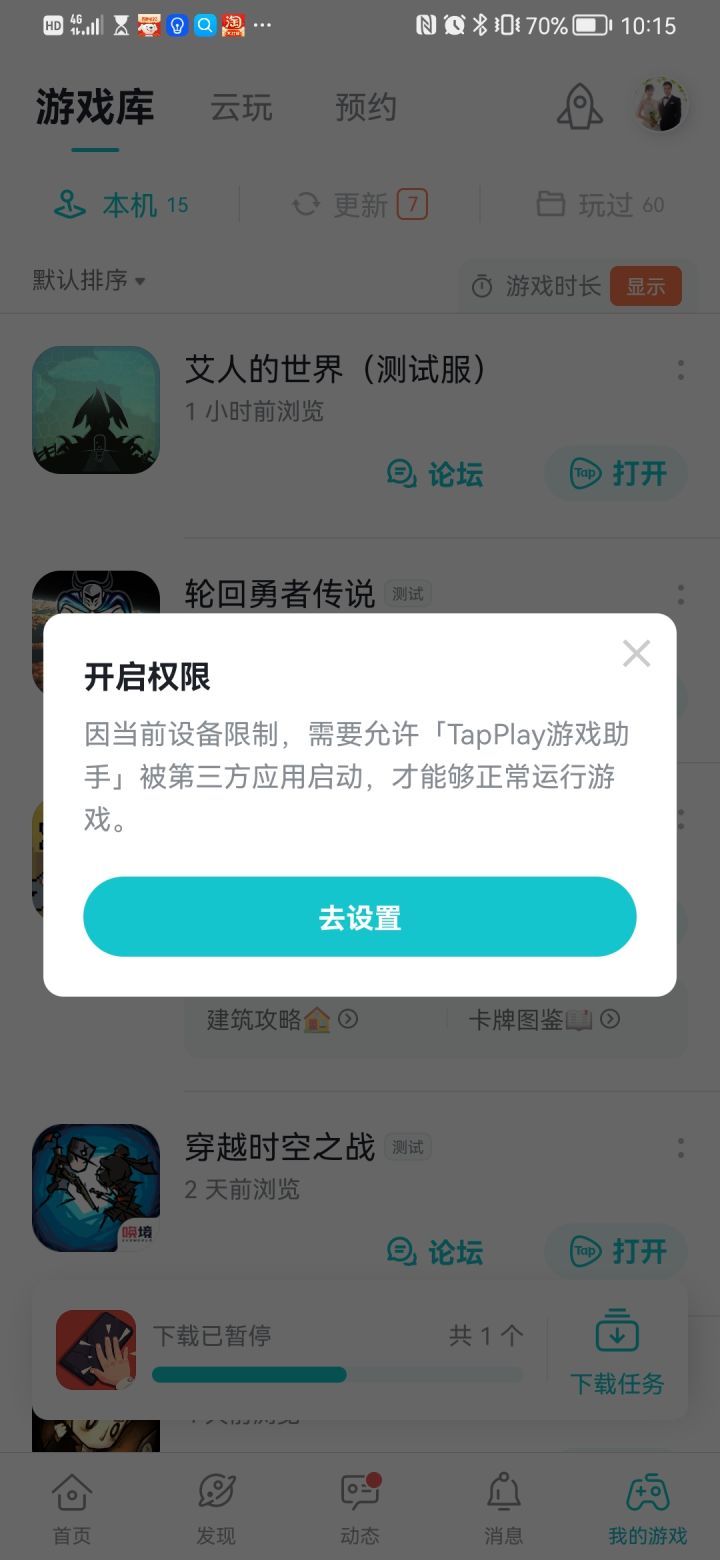Switch to the 云玩 tab
The image size is (720, 1560).
point(240,107)
